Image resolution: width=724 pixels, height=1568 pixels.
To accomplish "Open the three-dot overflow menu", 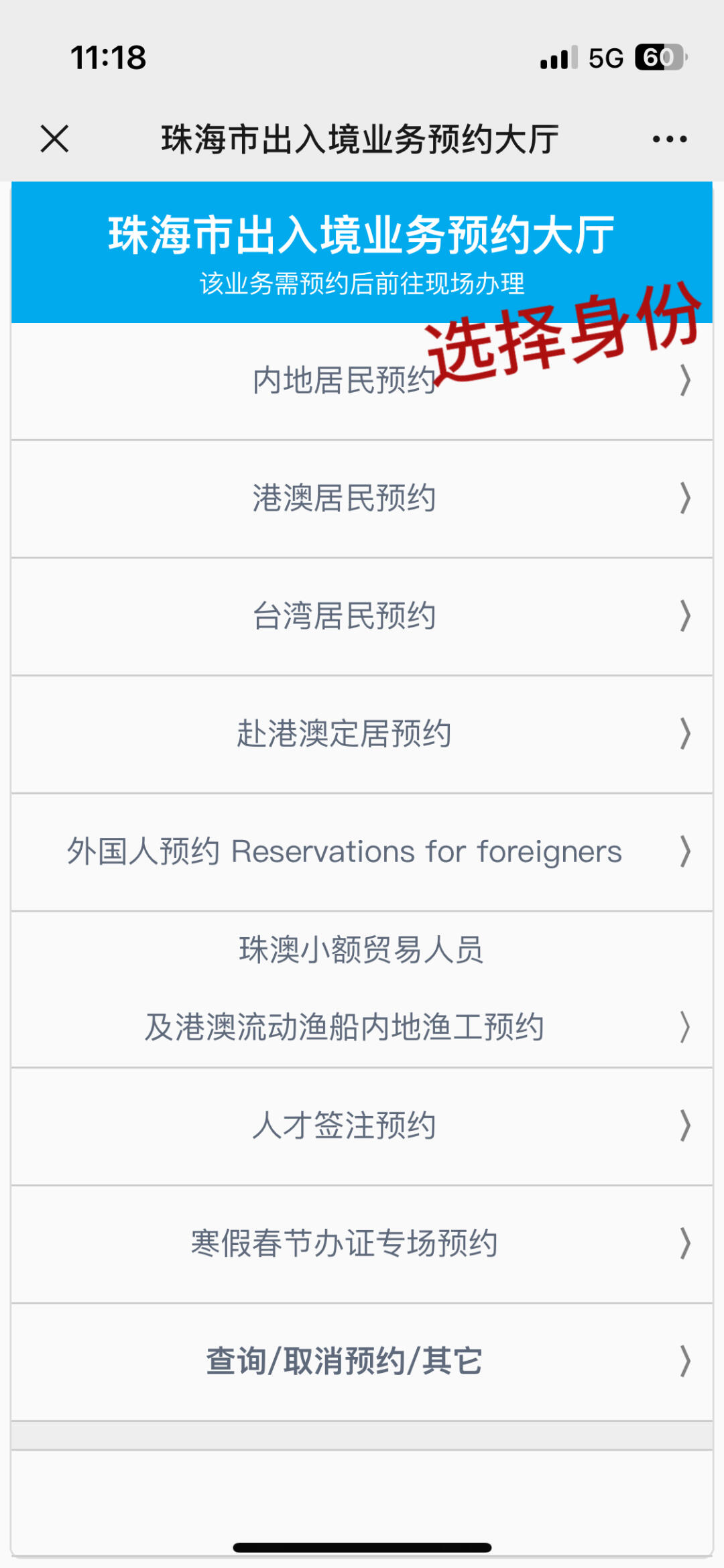I will (x=670, y=139).
